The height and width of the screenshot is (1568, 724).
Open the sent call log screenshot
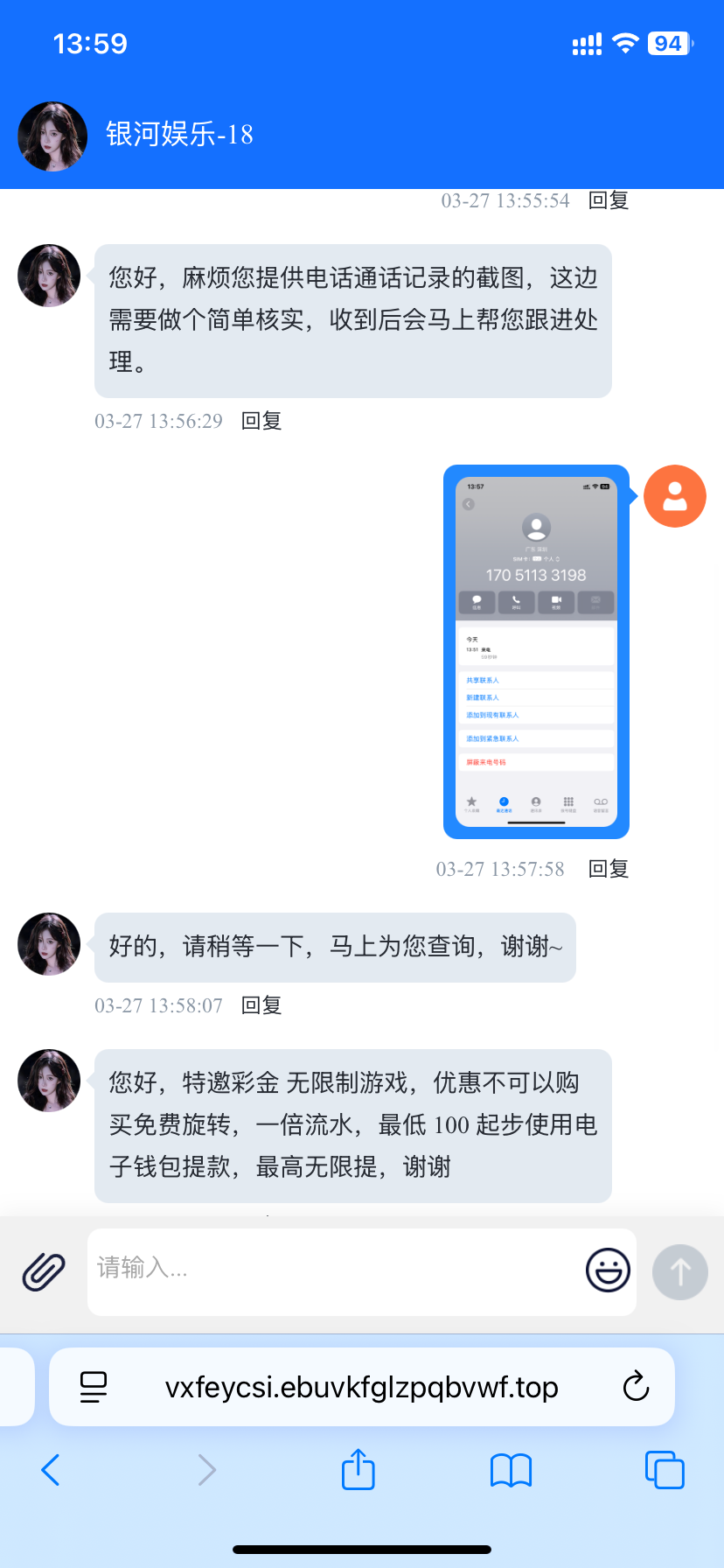point(536,651)
